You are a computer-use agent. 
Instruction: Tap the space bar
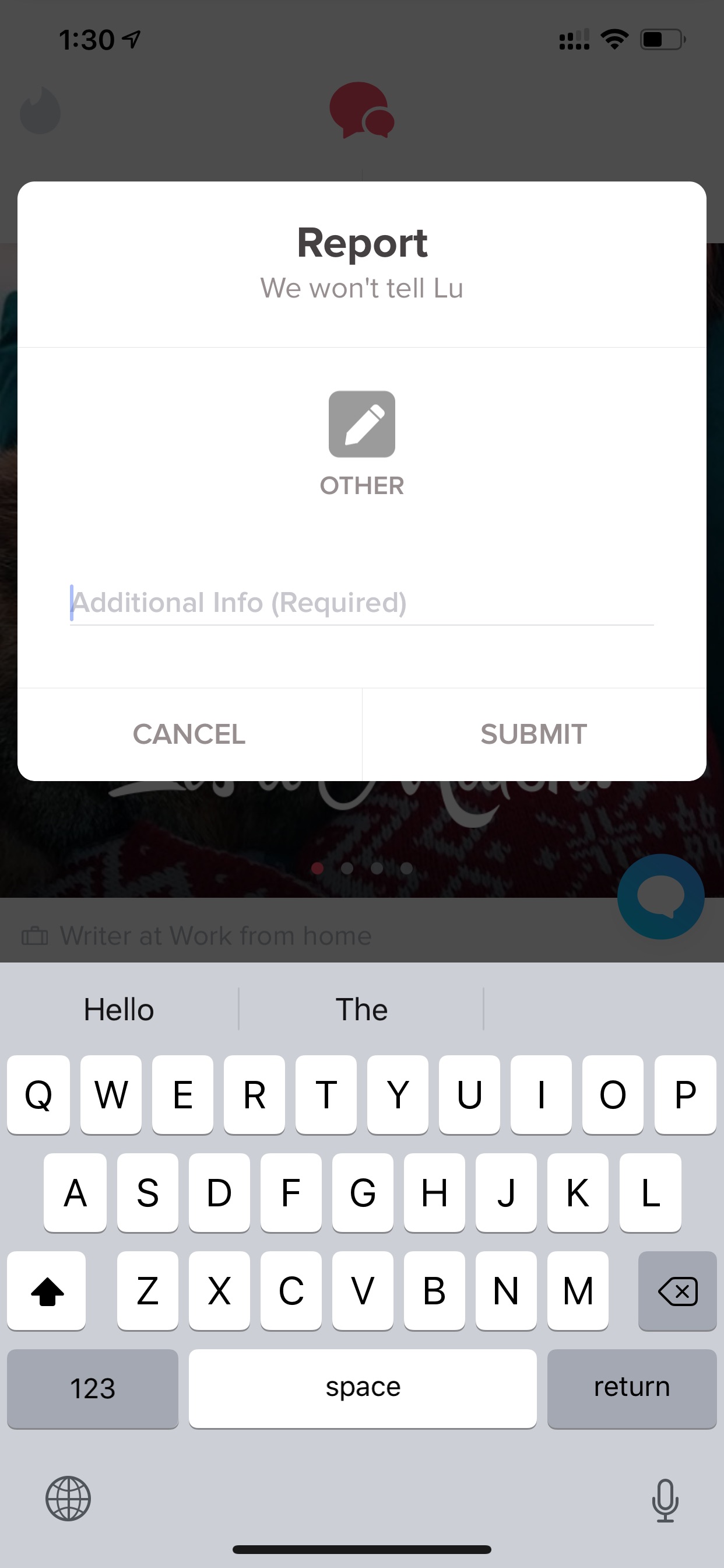(x=363, y=1388)
